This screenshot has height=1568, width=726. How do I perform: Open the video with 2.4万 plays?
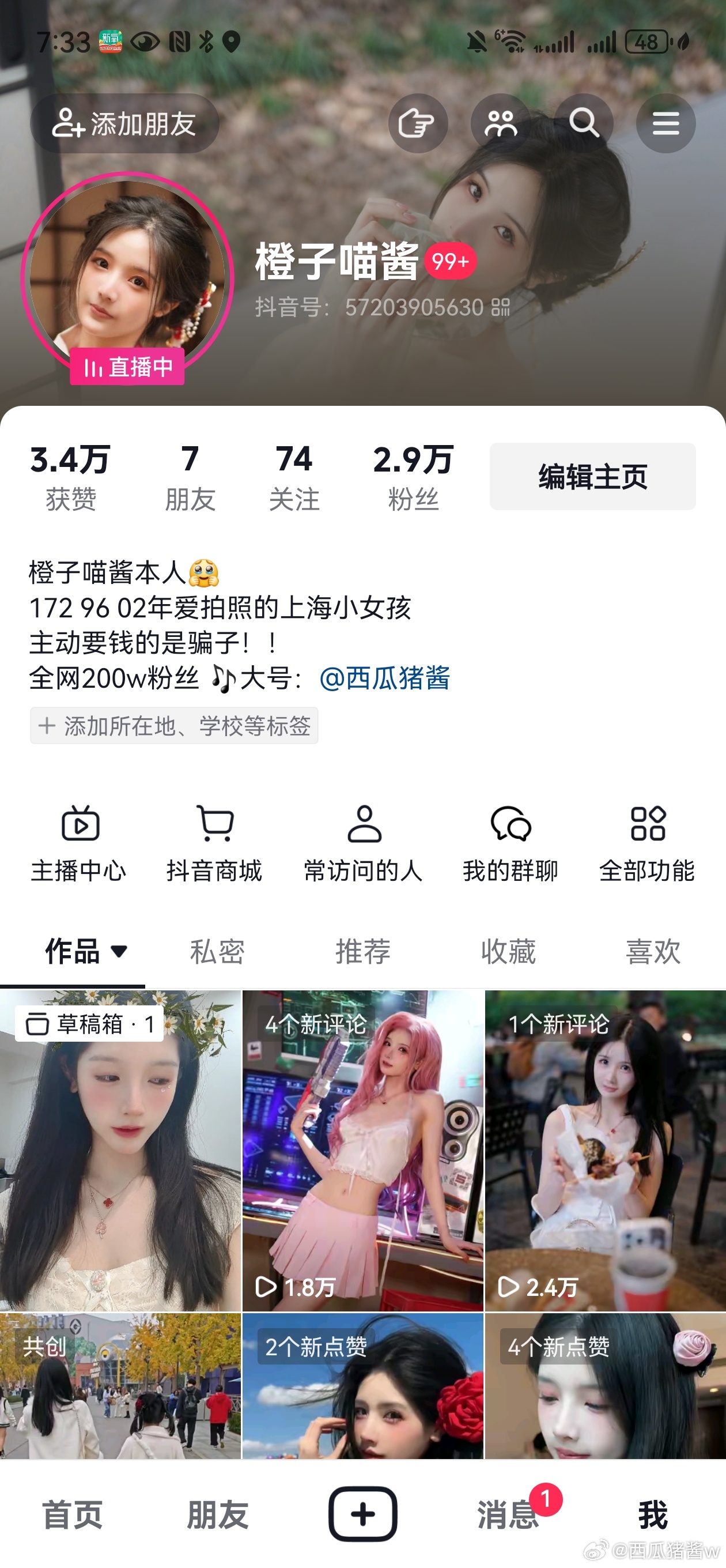[605, 1151]
